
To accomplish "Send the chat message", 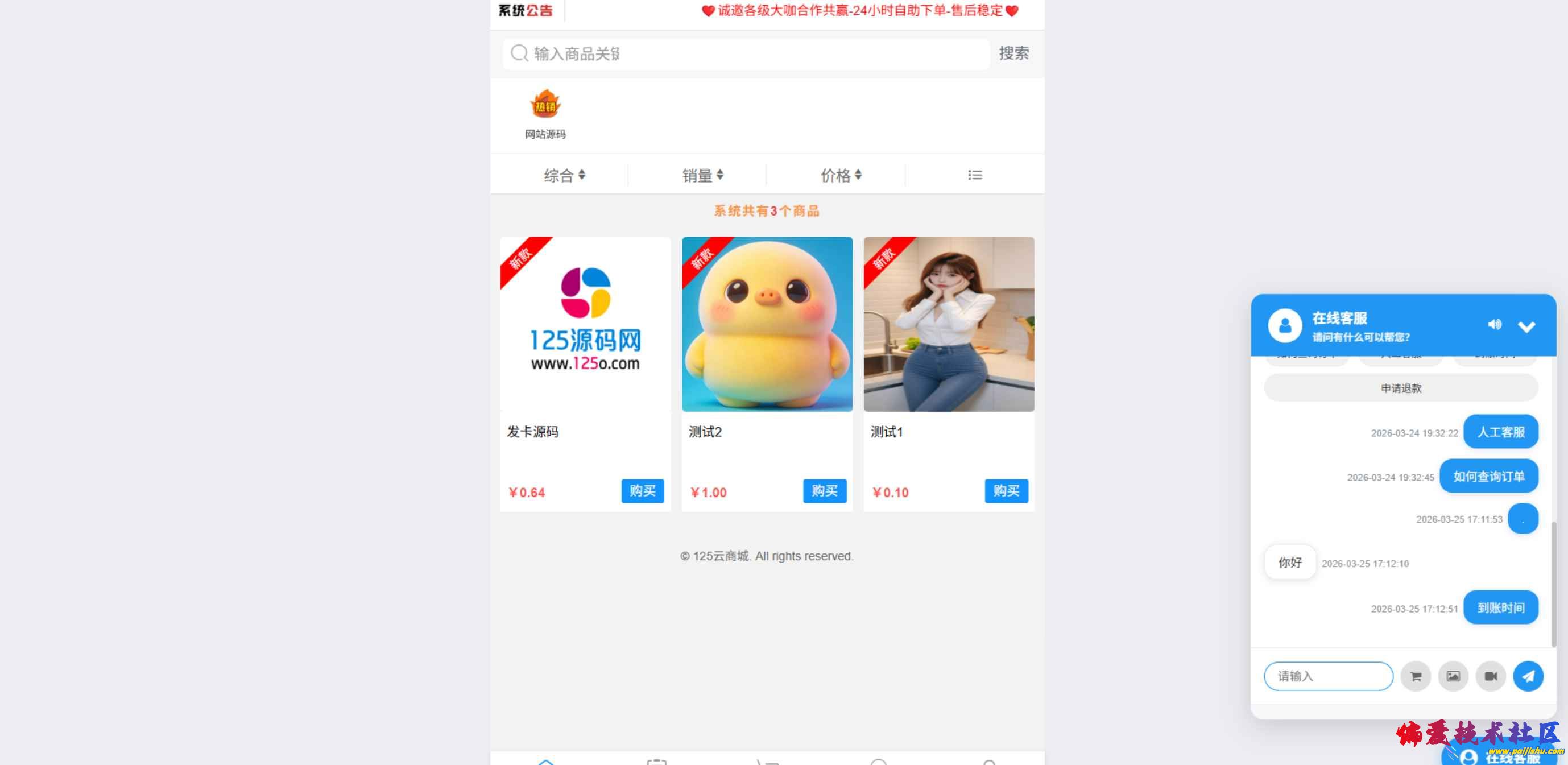I will pyautogui.click(x=1528, y=676).
